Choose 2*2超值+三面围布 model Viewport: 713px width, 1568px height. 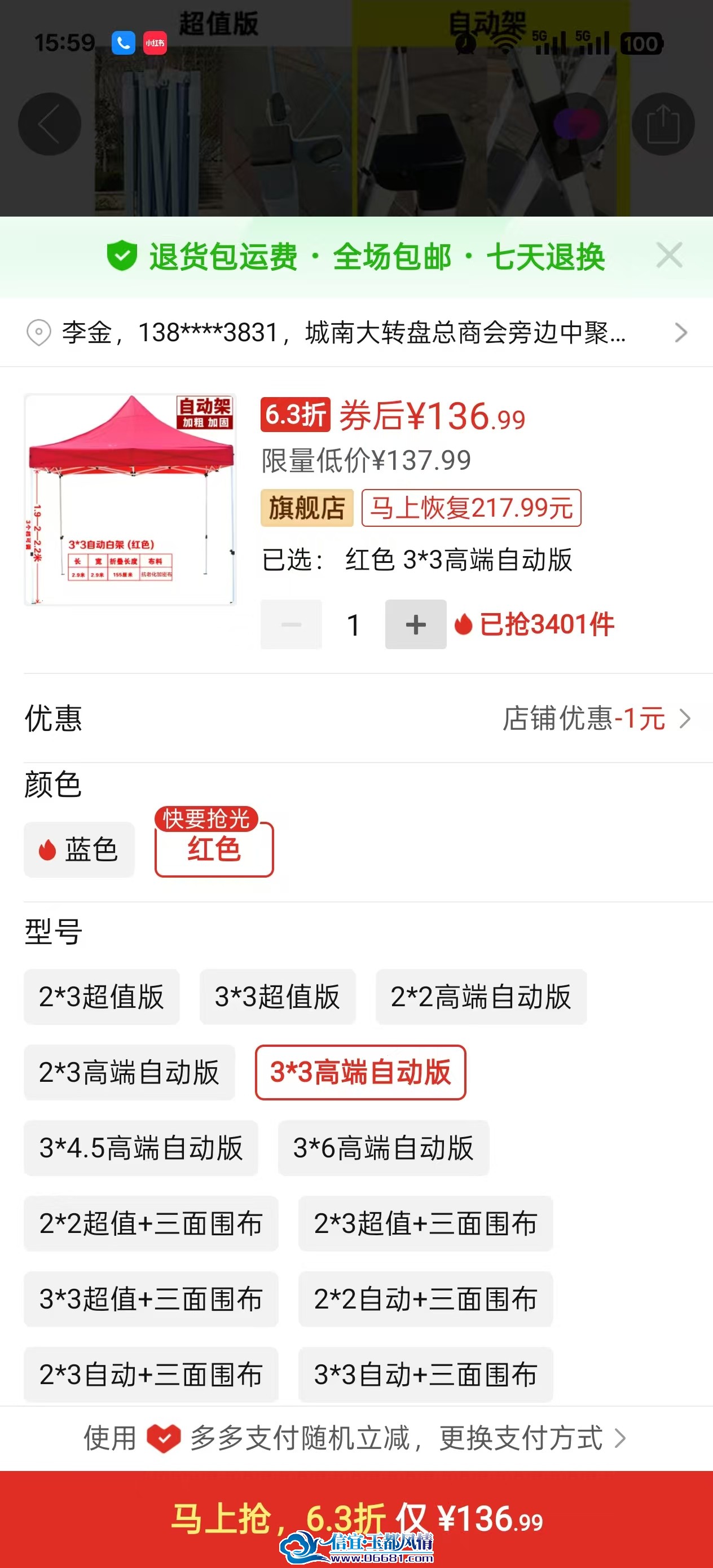(x=151, y=1223)
